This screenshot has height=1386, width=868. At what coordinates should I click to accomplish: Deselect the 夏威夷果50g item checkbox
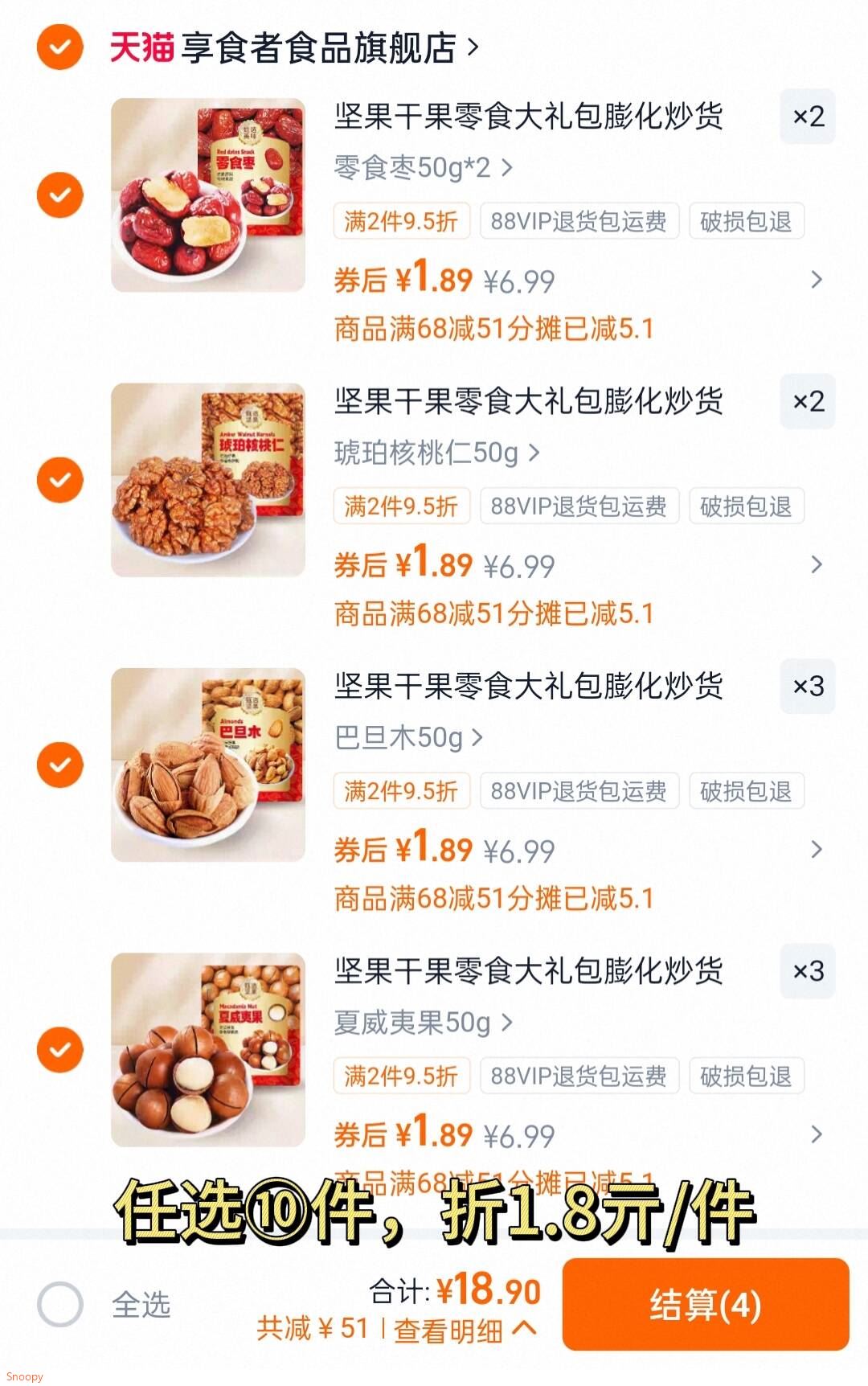point(59,1049)
